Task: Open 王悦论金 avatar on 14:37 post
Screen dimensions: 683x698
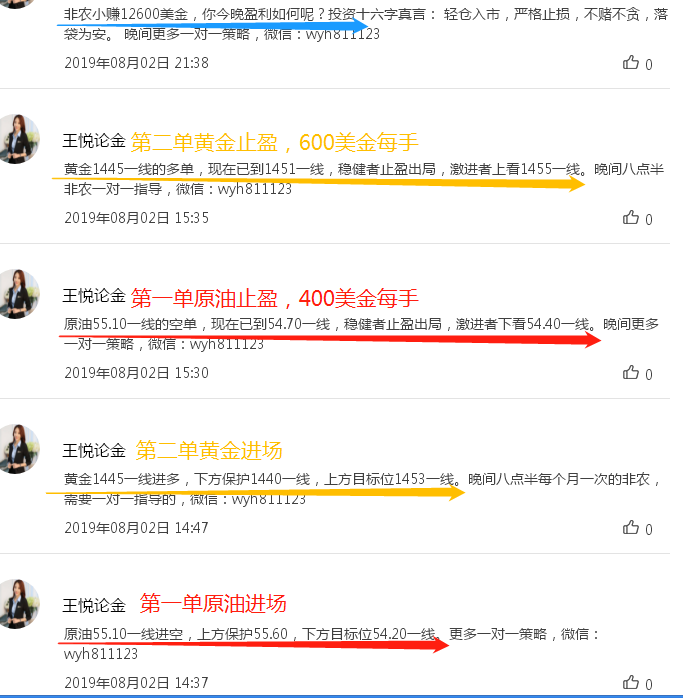Action: pos(20,603)
